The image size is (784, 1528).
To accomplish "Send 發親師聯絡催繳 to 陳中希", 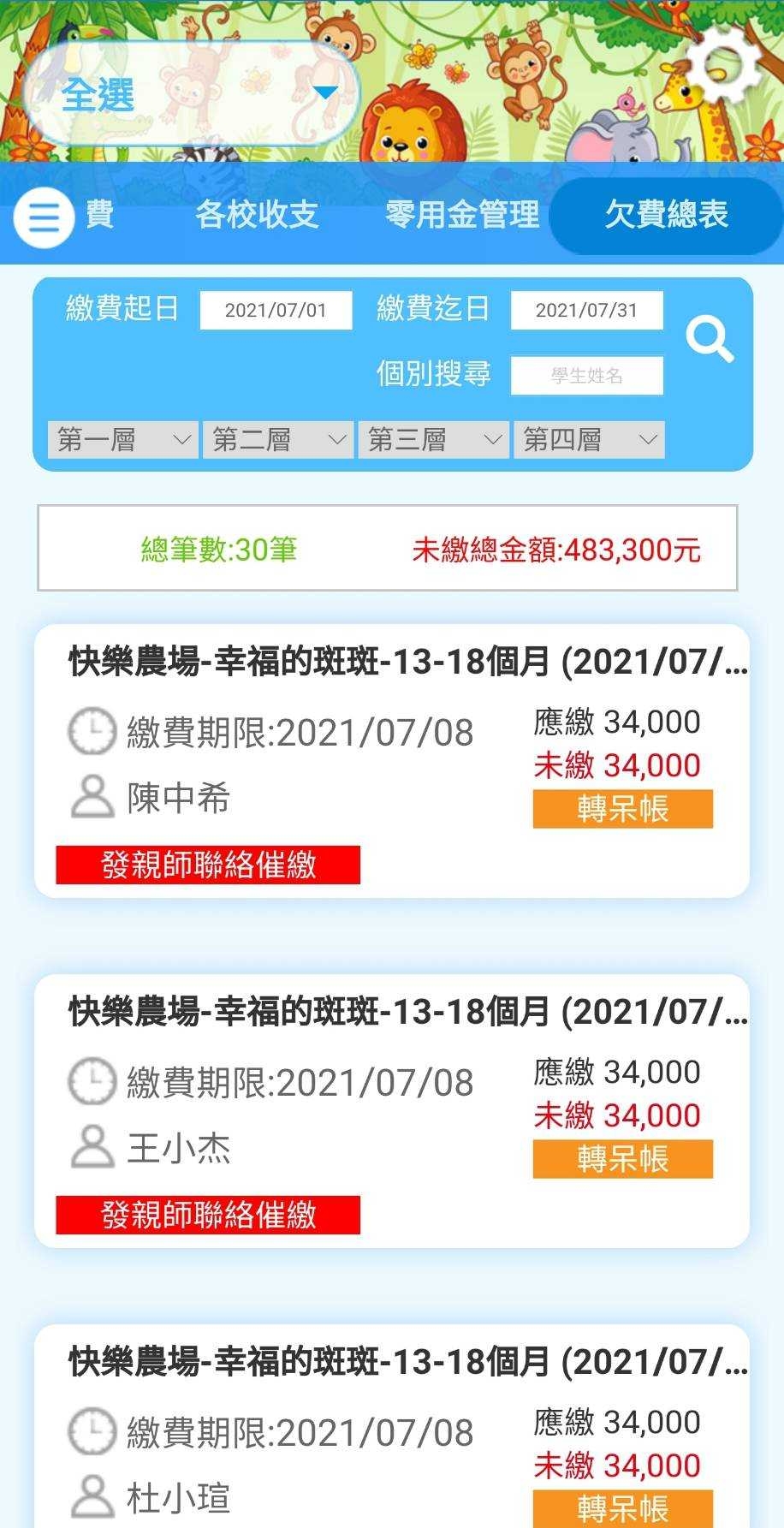I will pyautogui.click(x=208, y=865).
